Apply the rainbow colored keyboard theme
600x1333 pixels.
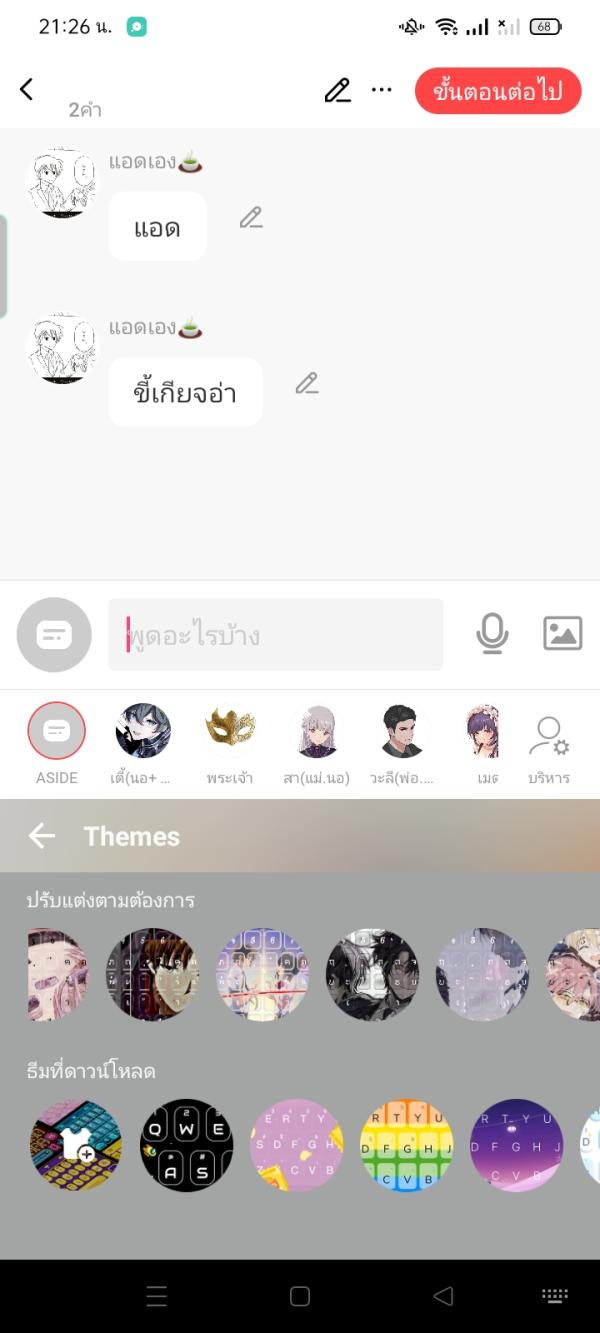[406, 1145]
